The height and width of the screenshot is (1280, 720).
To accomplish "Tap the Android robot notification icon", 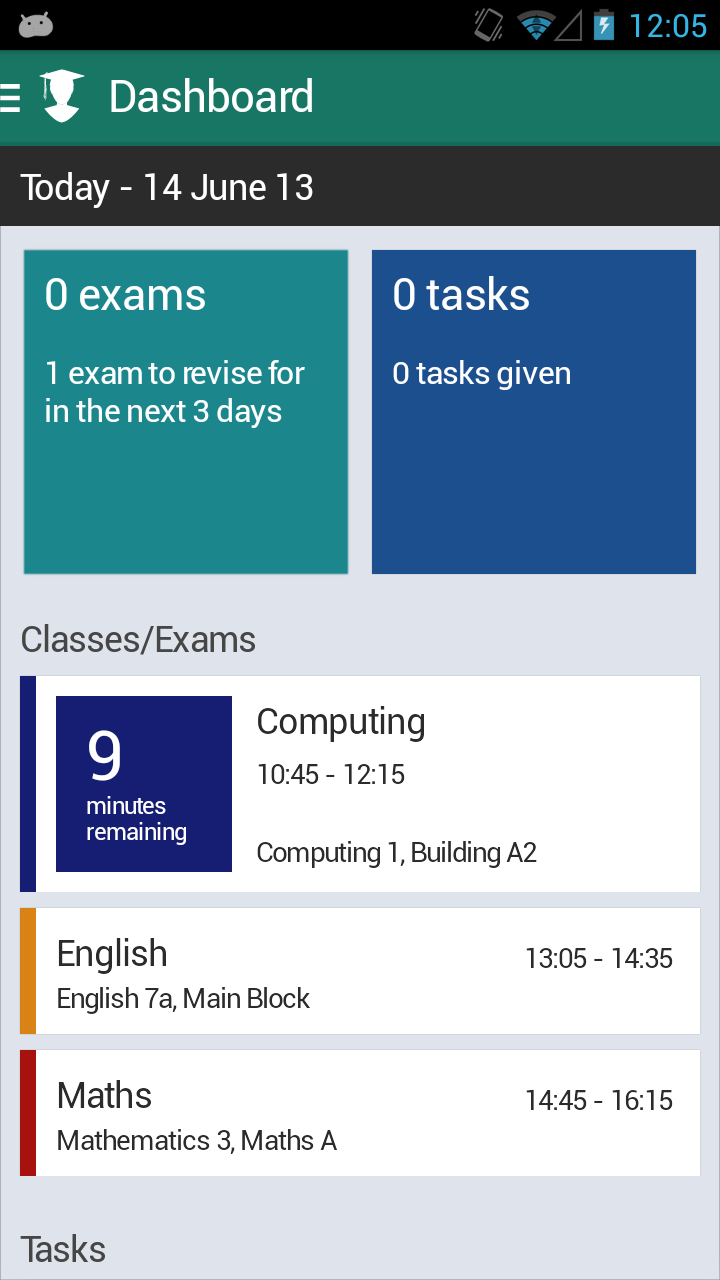I will pos(38,25).
